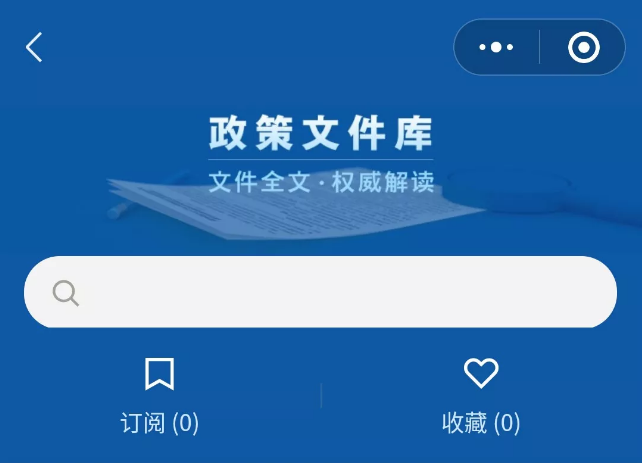
Task: Open the mini program more options menu
Action: (496, 47)
